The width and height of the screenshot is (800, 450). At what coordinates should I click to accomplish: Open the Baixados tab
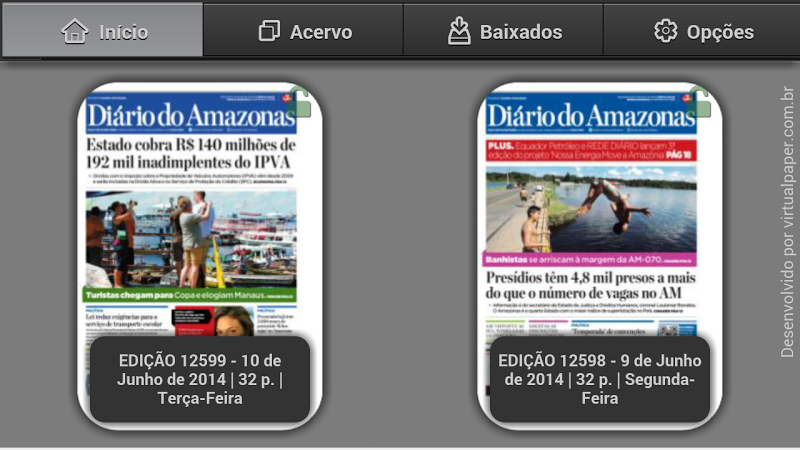[x=503, y=31]
